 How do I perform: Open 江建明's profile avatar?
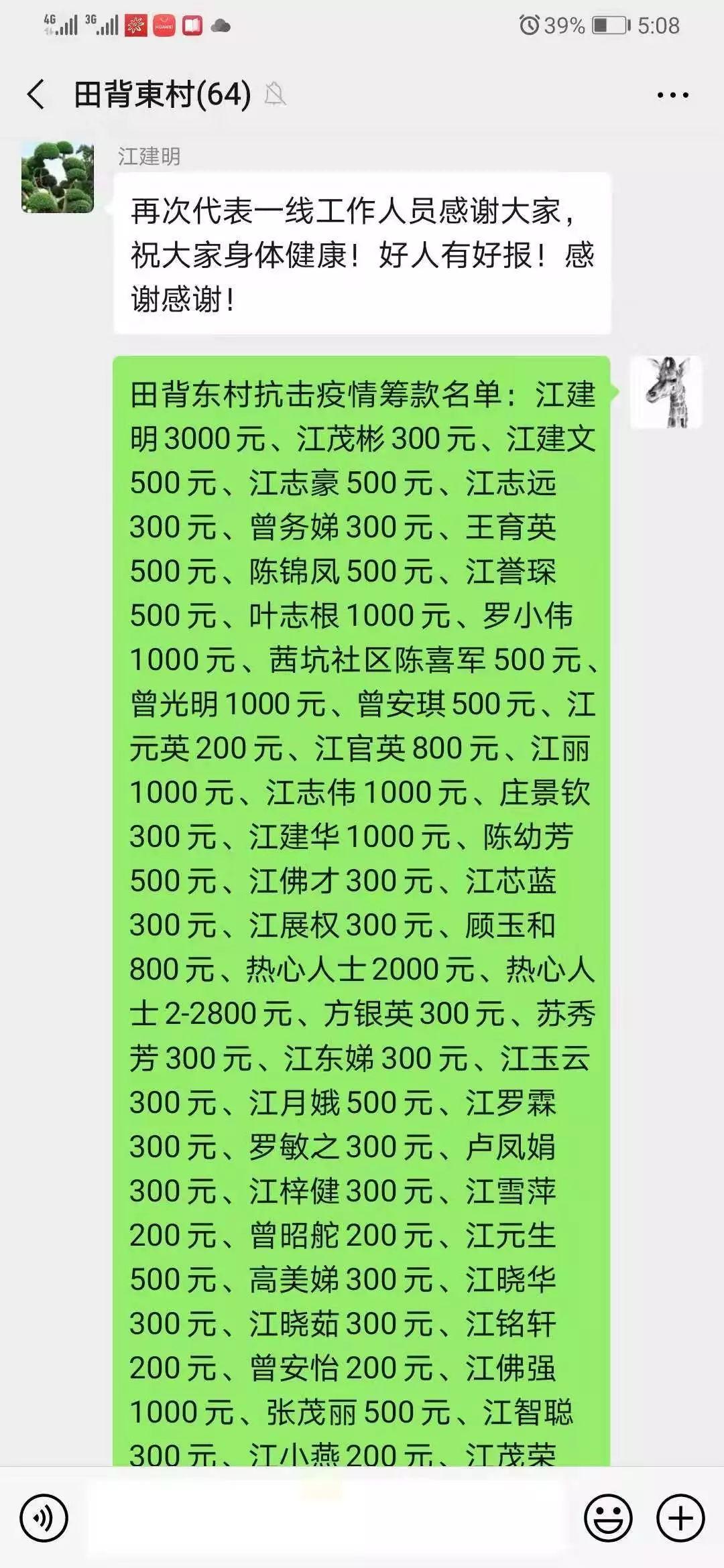click(58, 177)
